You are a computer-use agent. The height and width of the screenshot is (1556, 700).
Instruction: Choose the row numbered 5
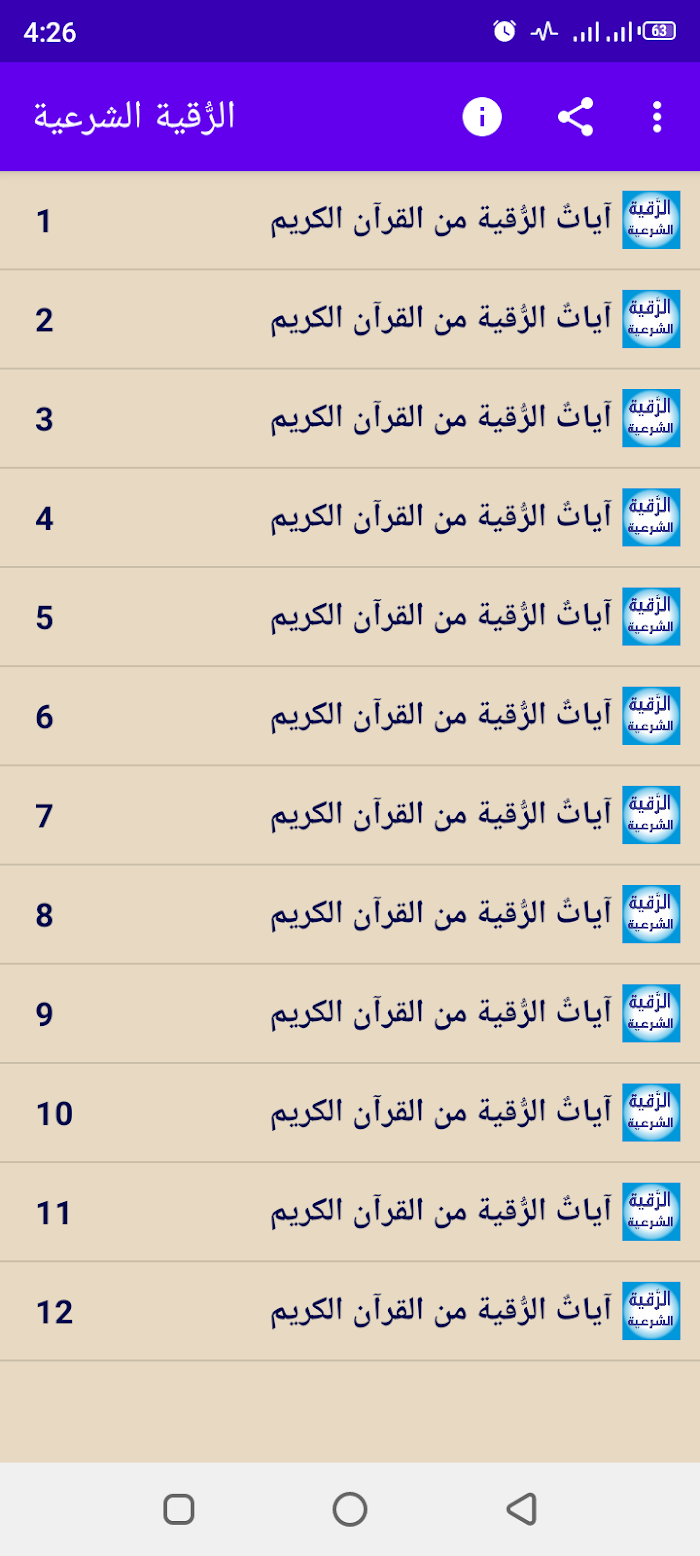tap(350, 617)
